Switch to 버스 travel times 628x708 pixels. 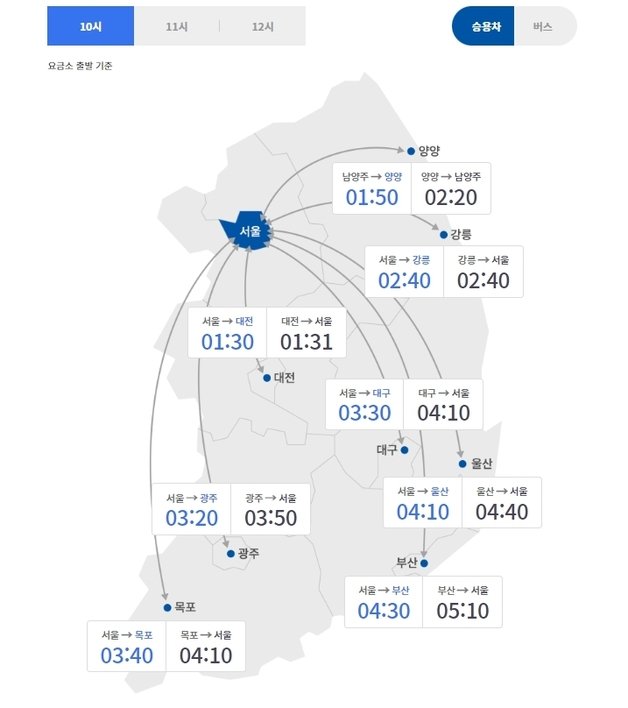pyautogui.click(x=543, y=26)
